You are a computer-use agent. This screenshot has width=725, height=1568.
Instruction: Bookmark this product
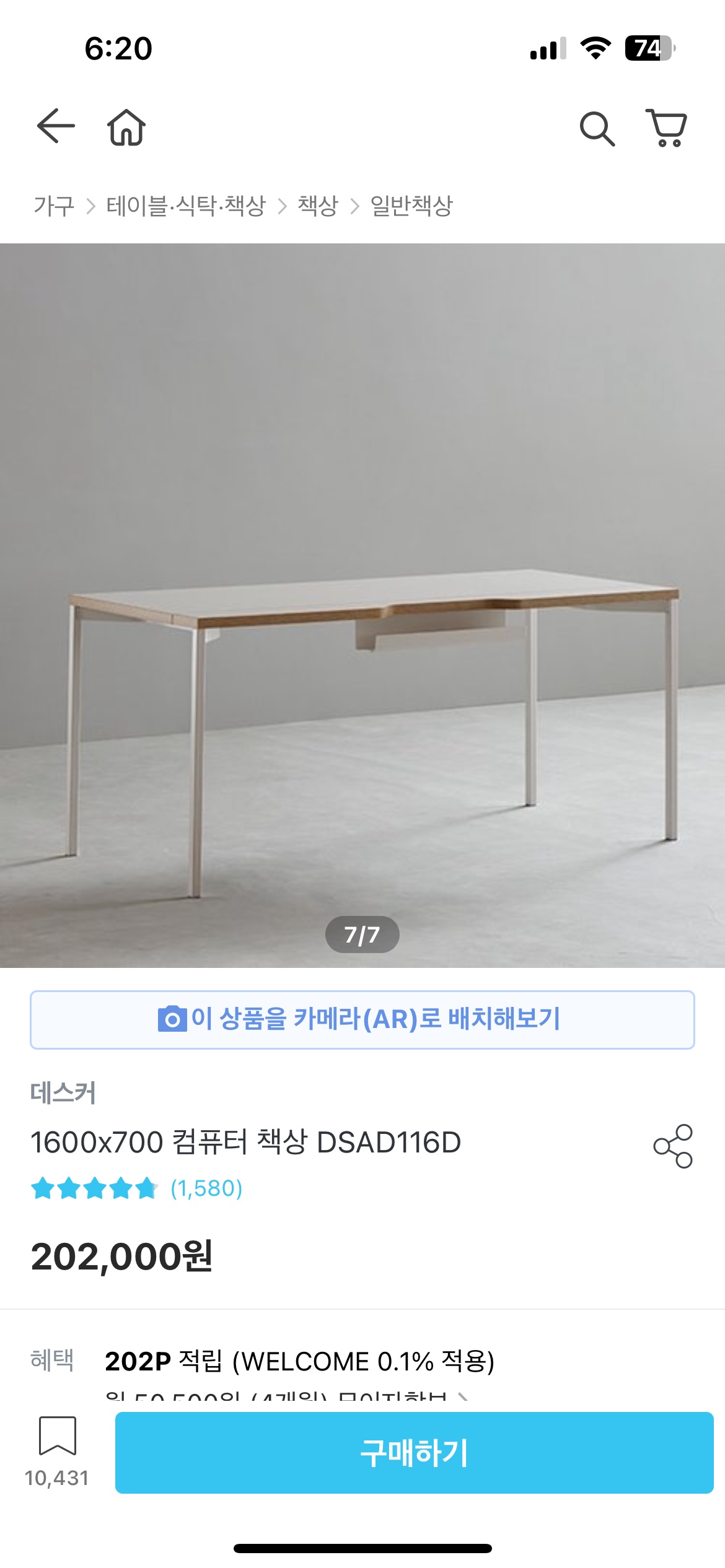click(x=57, y=1436)
